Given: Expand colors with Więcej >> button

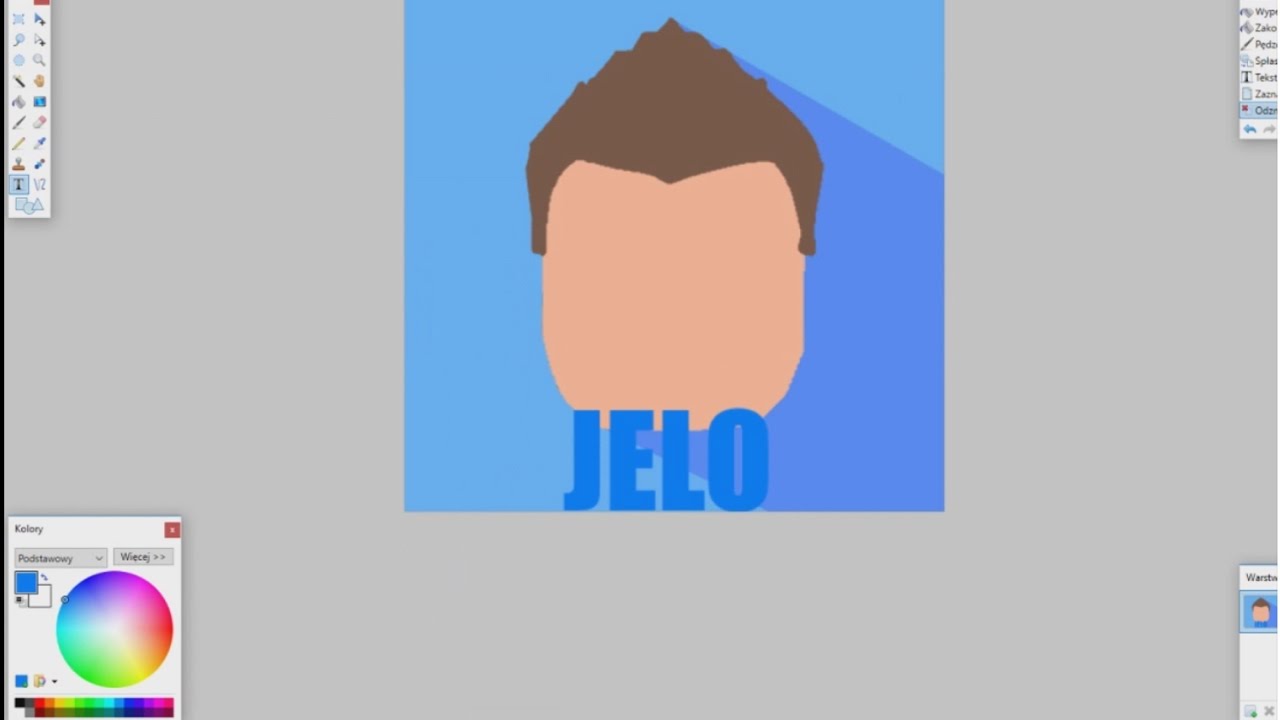Looking at the screenshot, I should tap(143, 557).
